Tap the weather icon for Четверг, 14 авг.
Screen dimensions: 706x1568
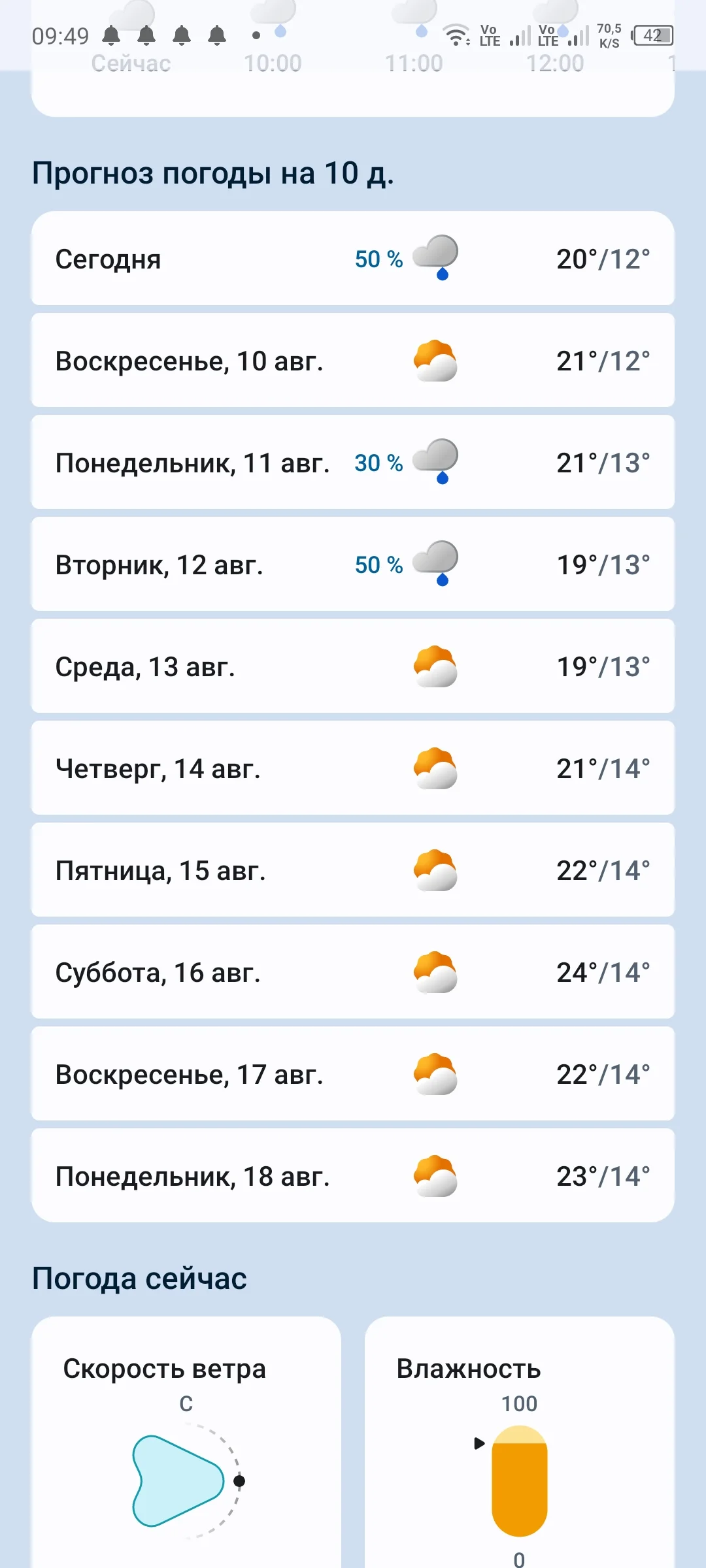(x=433, y=768)
